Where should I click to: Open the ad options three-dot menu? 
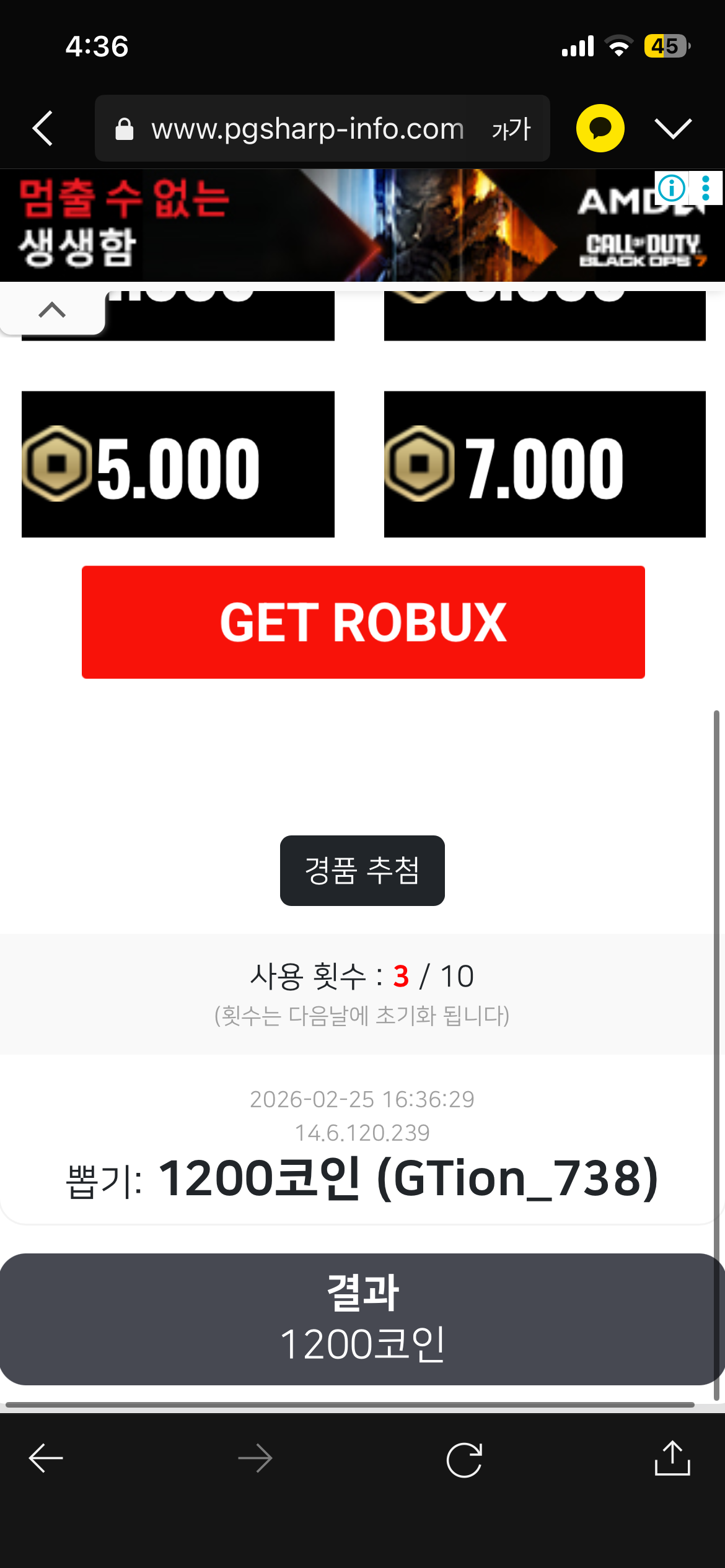point(706,188)
